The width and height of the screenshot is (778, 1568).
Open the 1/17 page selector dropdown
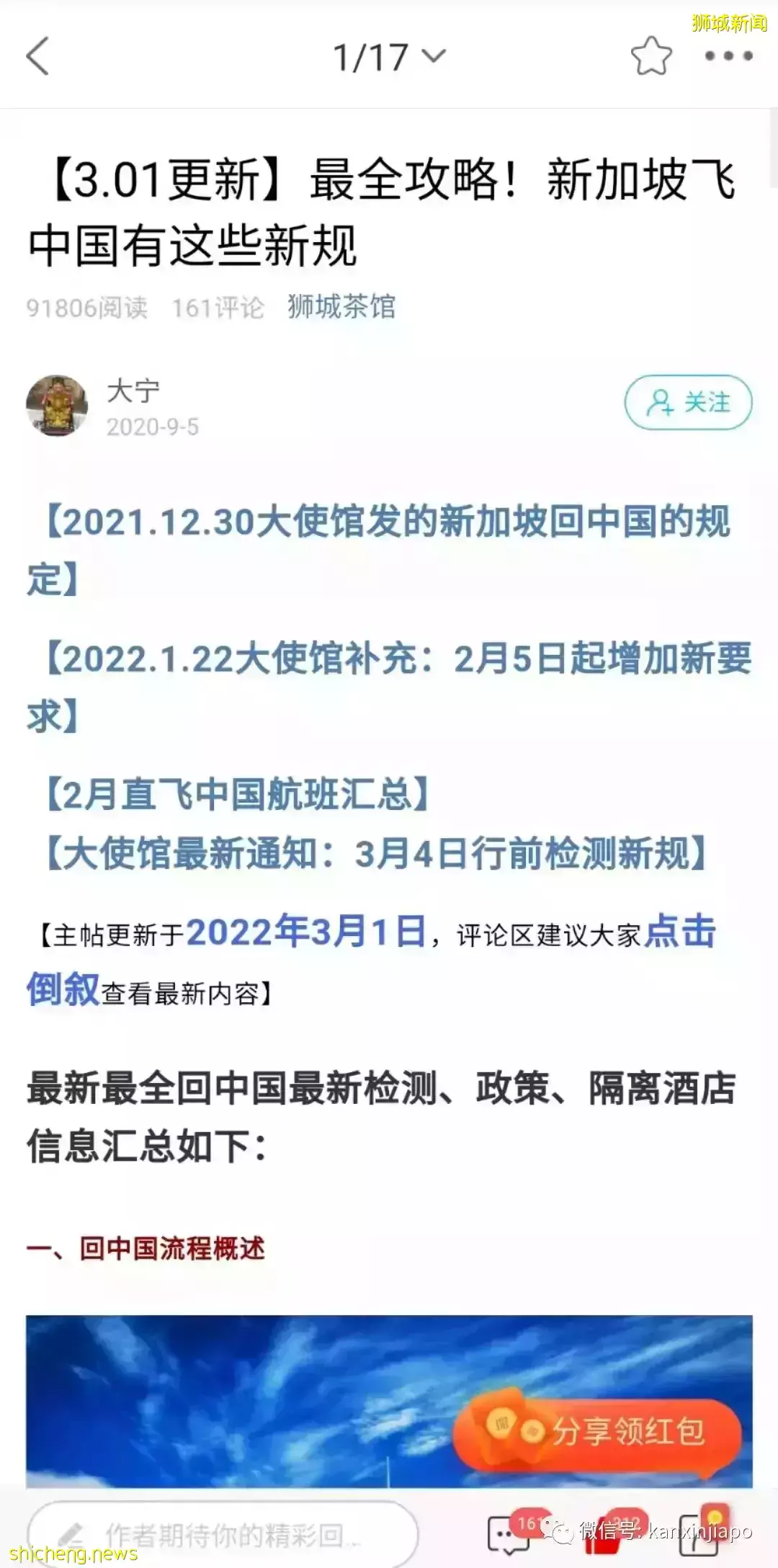pyautogui.click(x=389, y=57)
